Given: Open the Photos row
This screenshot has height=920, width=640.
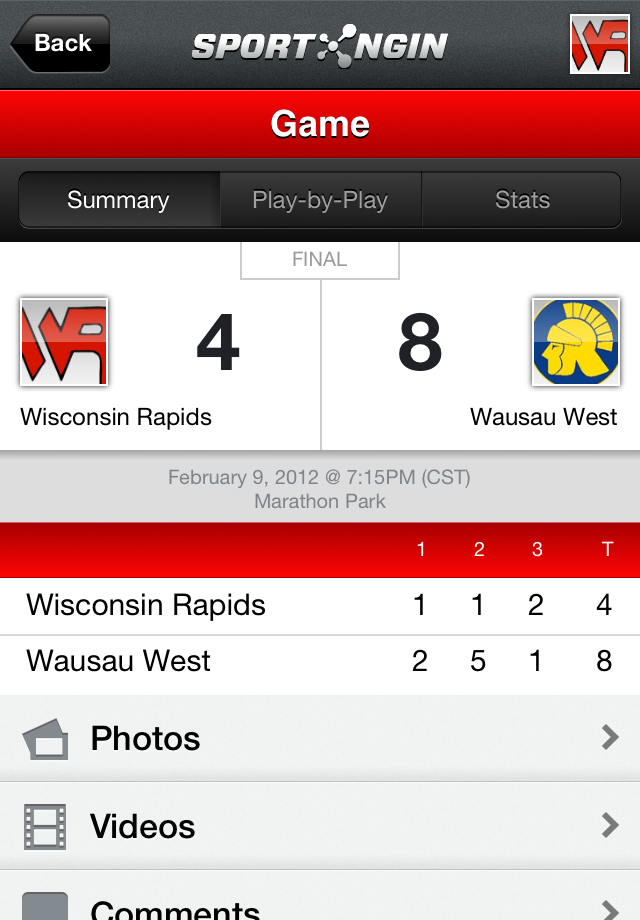Looking at the screenshot, I should (x=320, y=739).
